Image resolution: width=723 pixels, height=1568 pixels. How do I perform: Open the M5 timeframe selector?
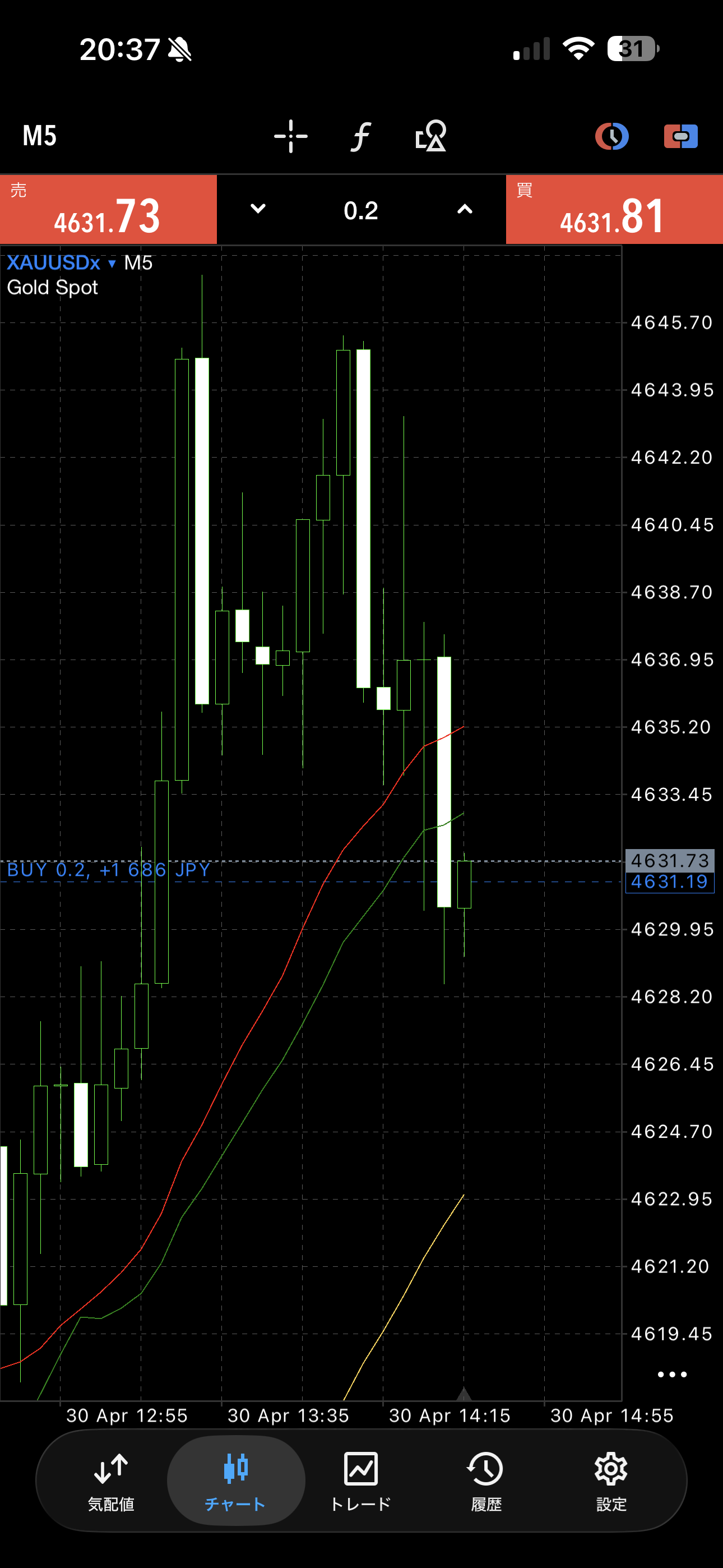coord(40,136)
